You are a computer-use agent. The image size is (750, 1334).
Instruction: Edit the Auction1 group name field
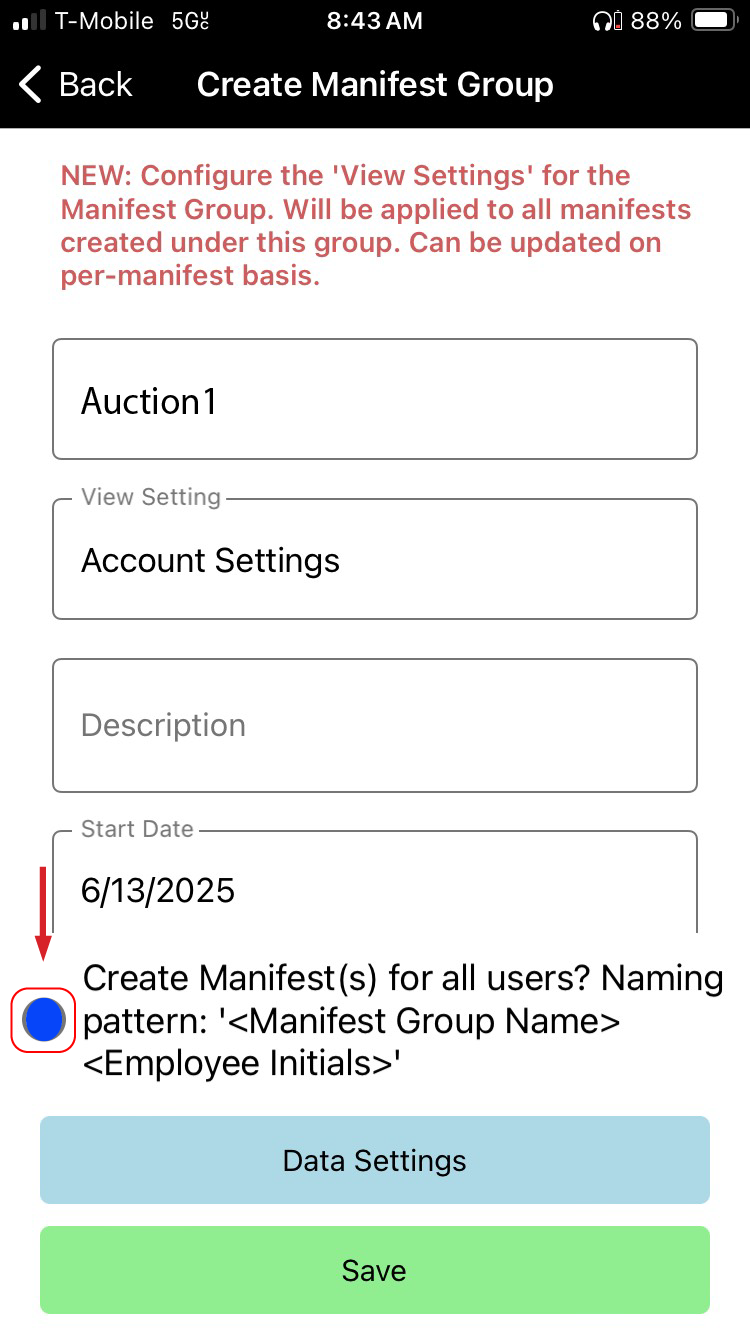coord(374,399)
